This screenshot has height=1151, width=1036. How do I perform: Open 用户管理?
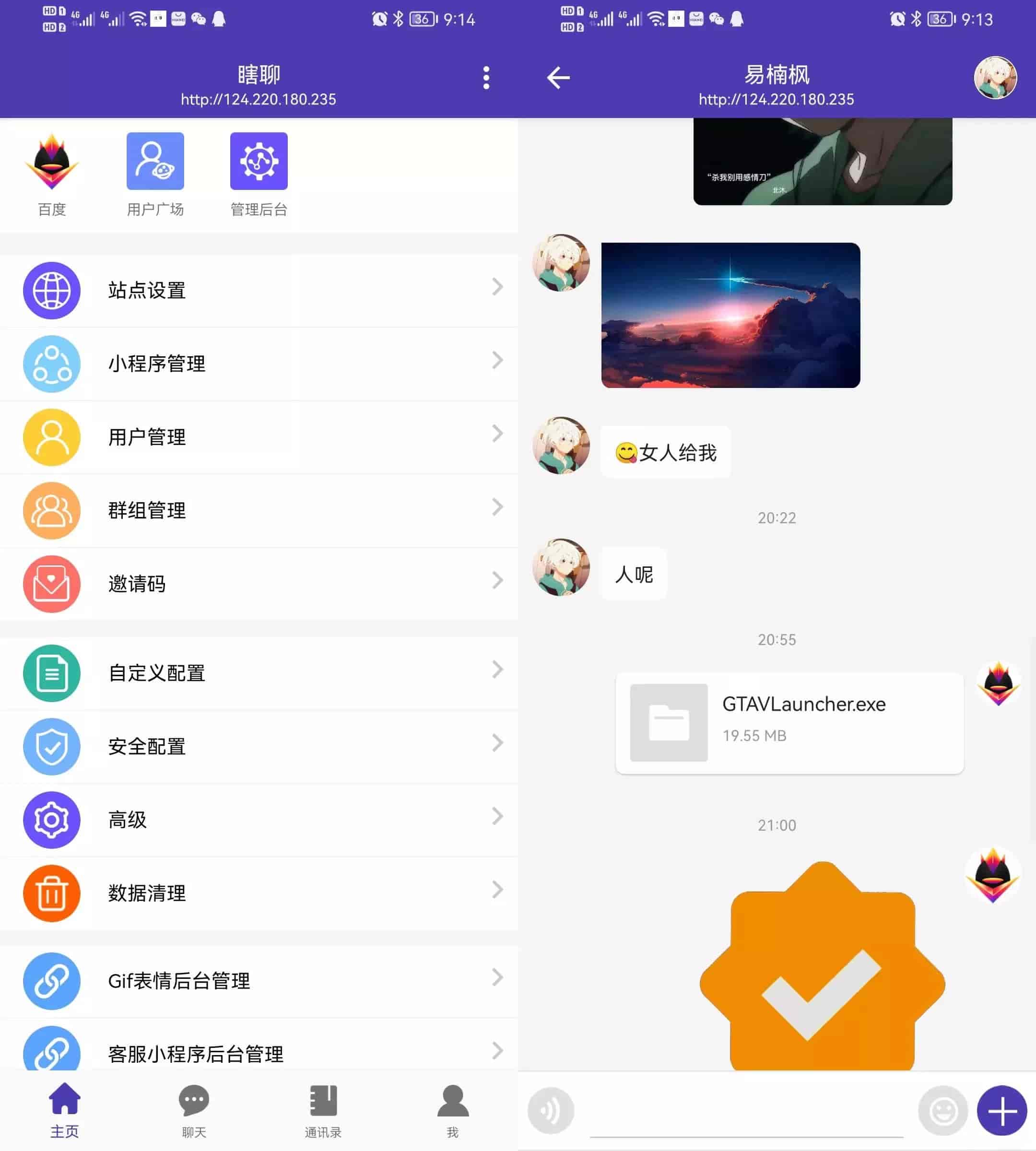[259, 437]
